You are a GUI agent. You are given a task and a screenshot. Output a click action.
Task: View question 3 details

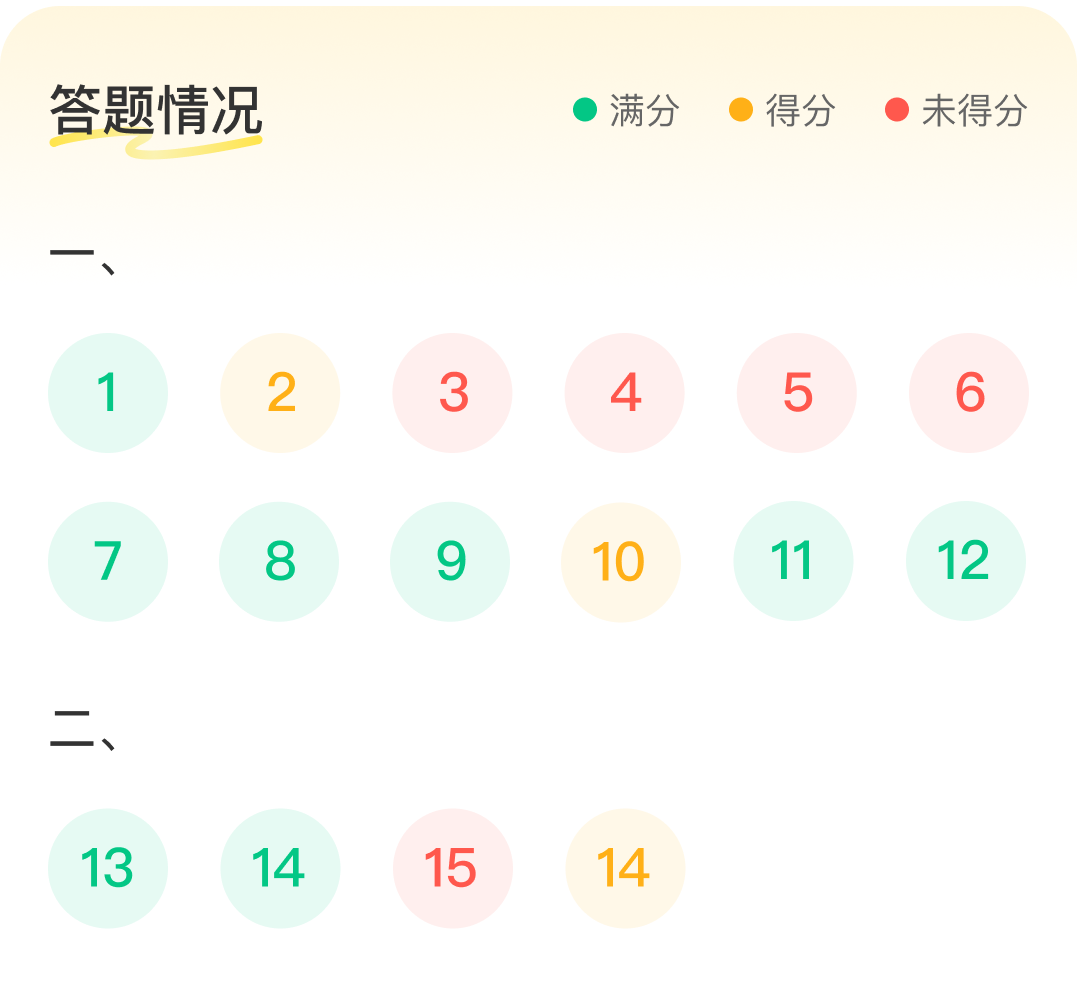coord(452,393)
